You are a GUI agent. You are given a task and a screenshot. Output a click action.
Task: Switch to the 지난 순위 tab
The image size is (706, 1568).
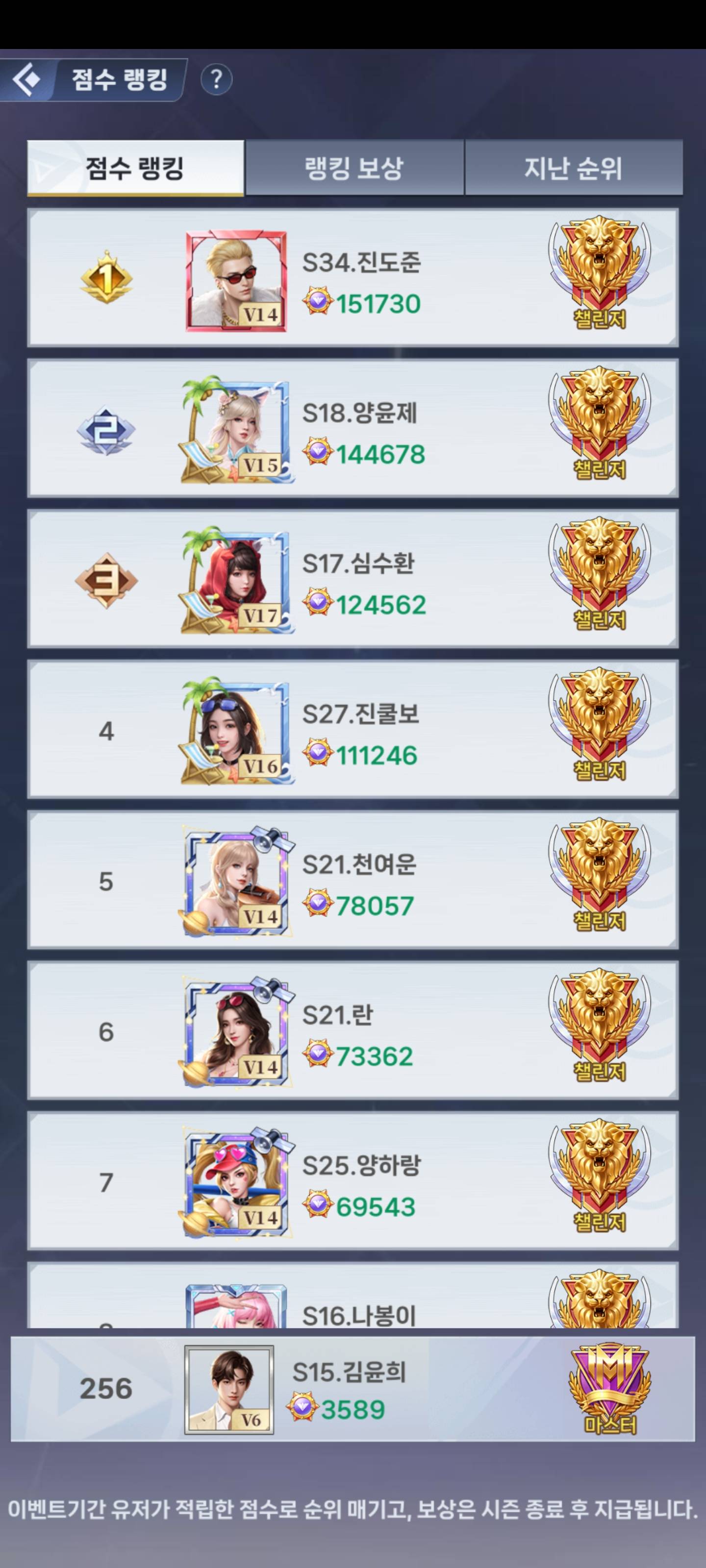tap(573, 169)
